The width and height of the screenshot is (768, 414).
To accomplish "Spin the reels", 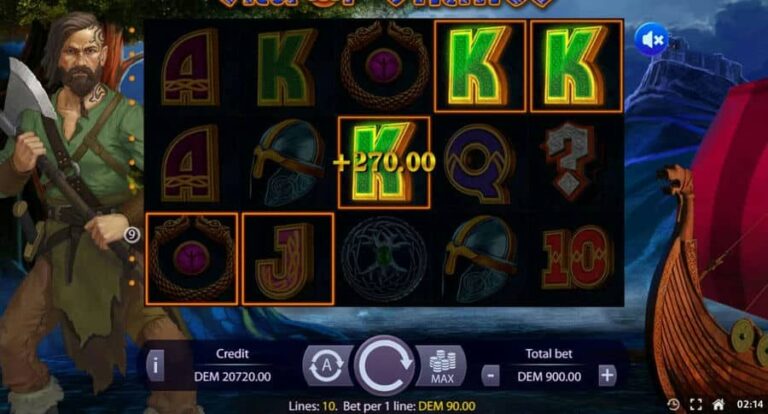I will [x=384, y=365].
